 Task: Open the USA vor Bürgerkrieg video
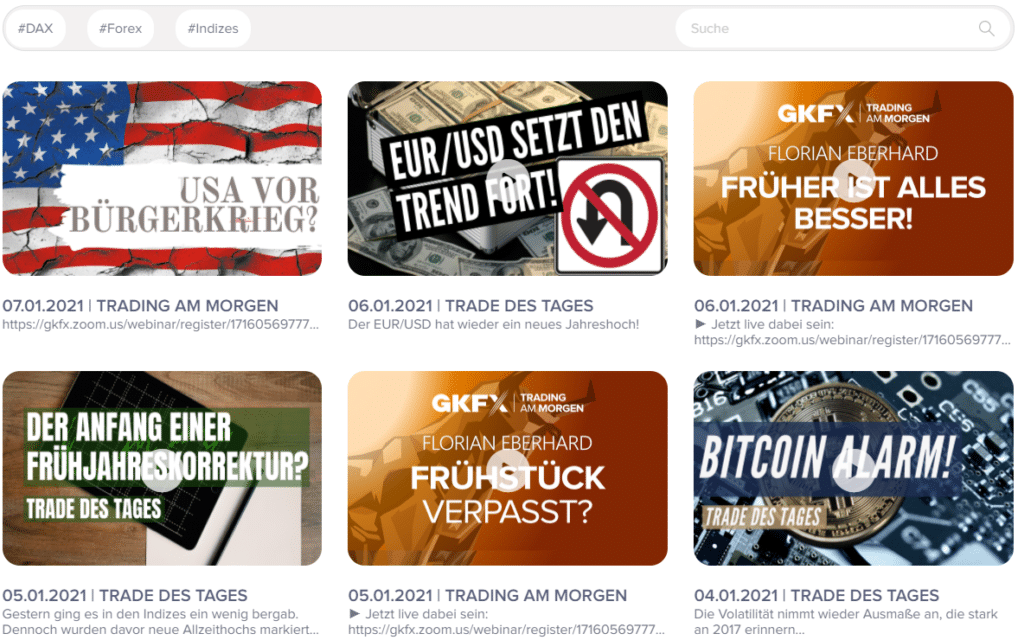click(x=162, y=178)
